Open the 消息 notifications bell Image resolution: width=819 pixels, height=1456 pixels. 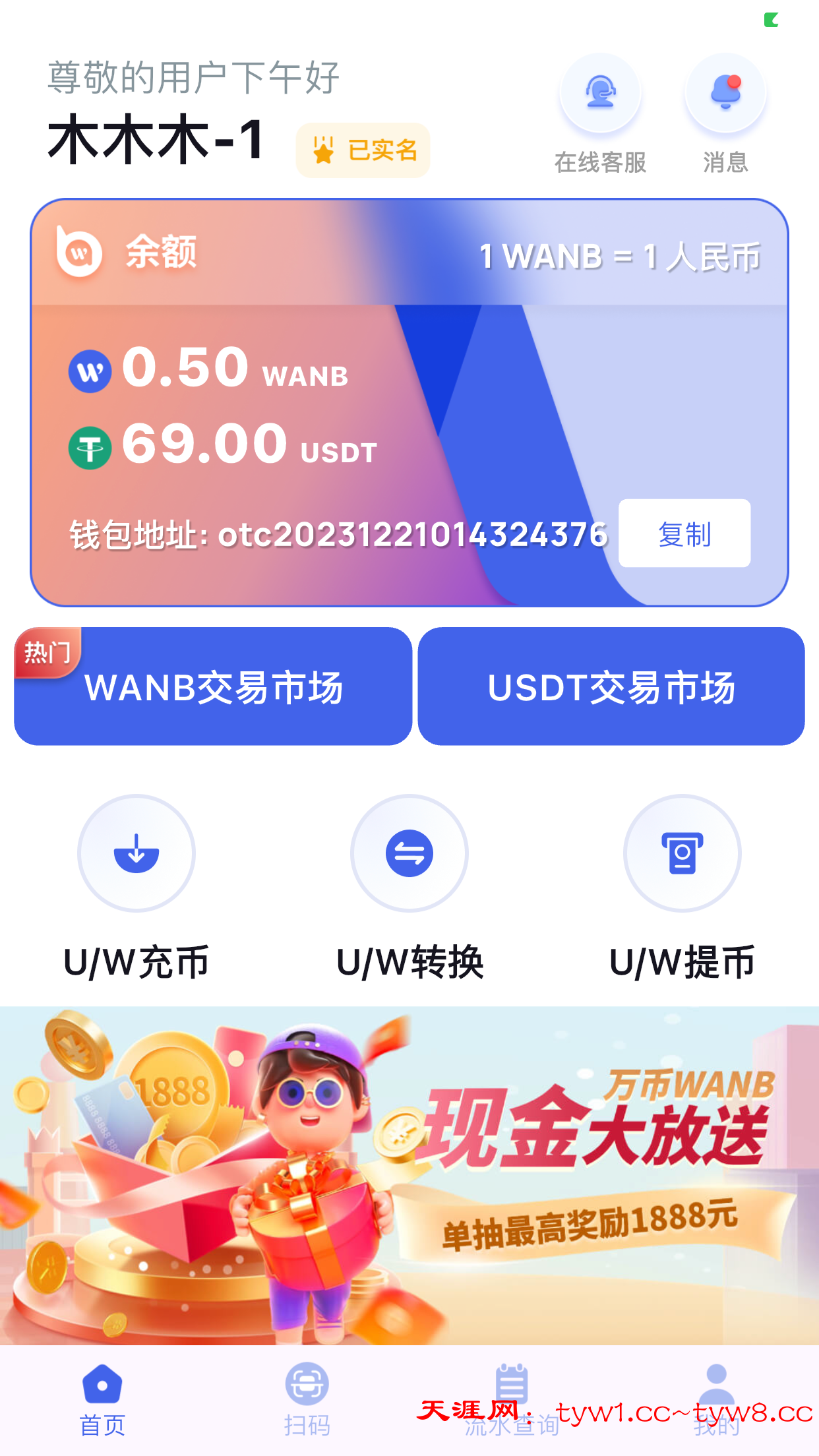point(725,94)
